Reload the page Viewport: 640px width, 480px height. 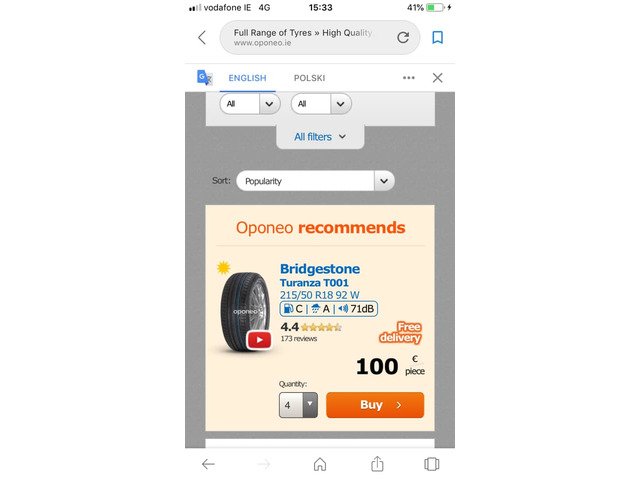coord(403,38)
